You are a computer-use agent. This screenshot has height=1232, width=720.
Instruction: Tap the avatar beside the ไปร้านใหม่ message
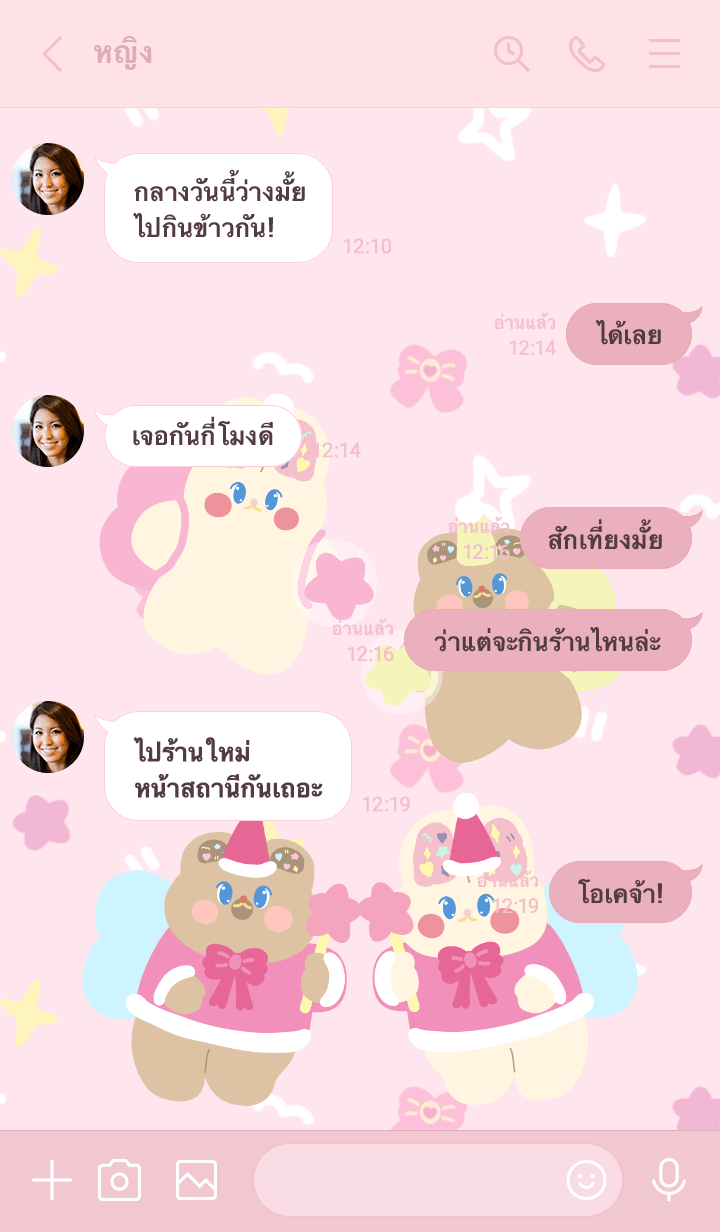coord(48,737)
